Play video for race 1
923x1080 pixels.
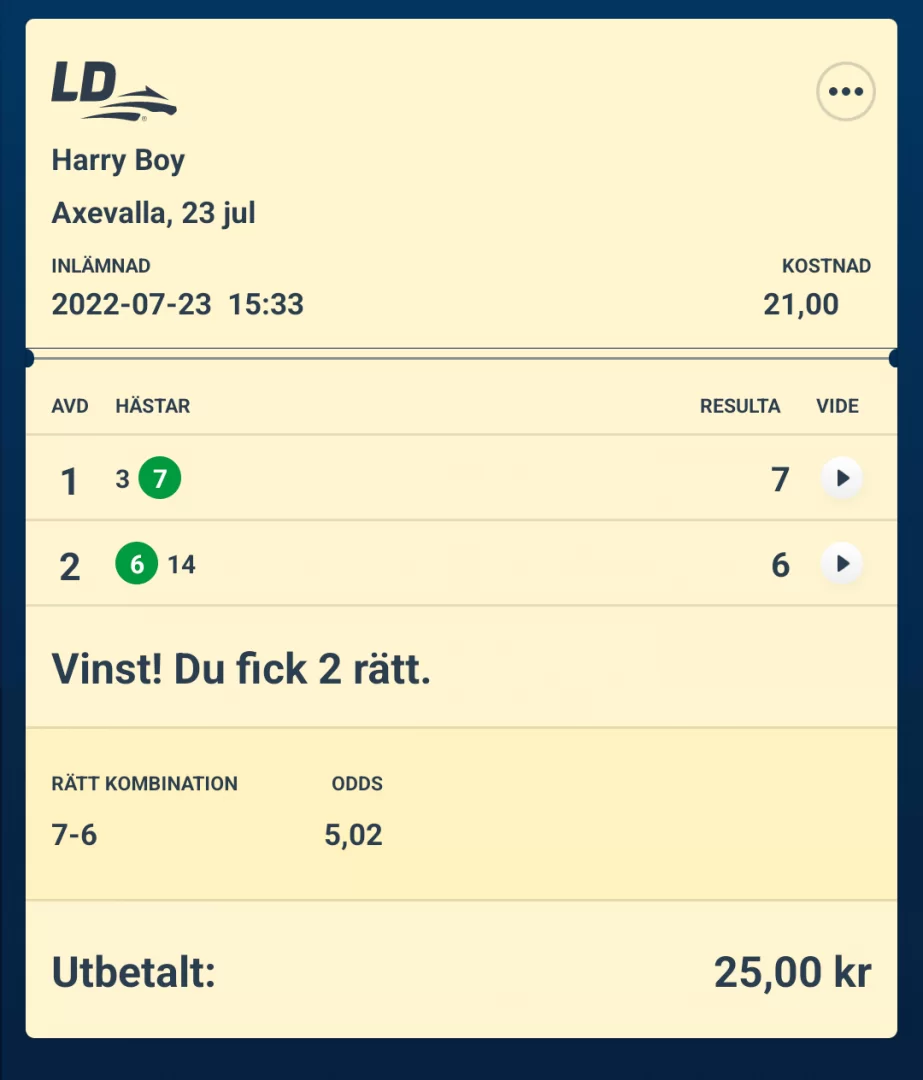(842, 479)
